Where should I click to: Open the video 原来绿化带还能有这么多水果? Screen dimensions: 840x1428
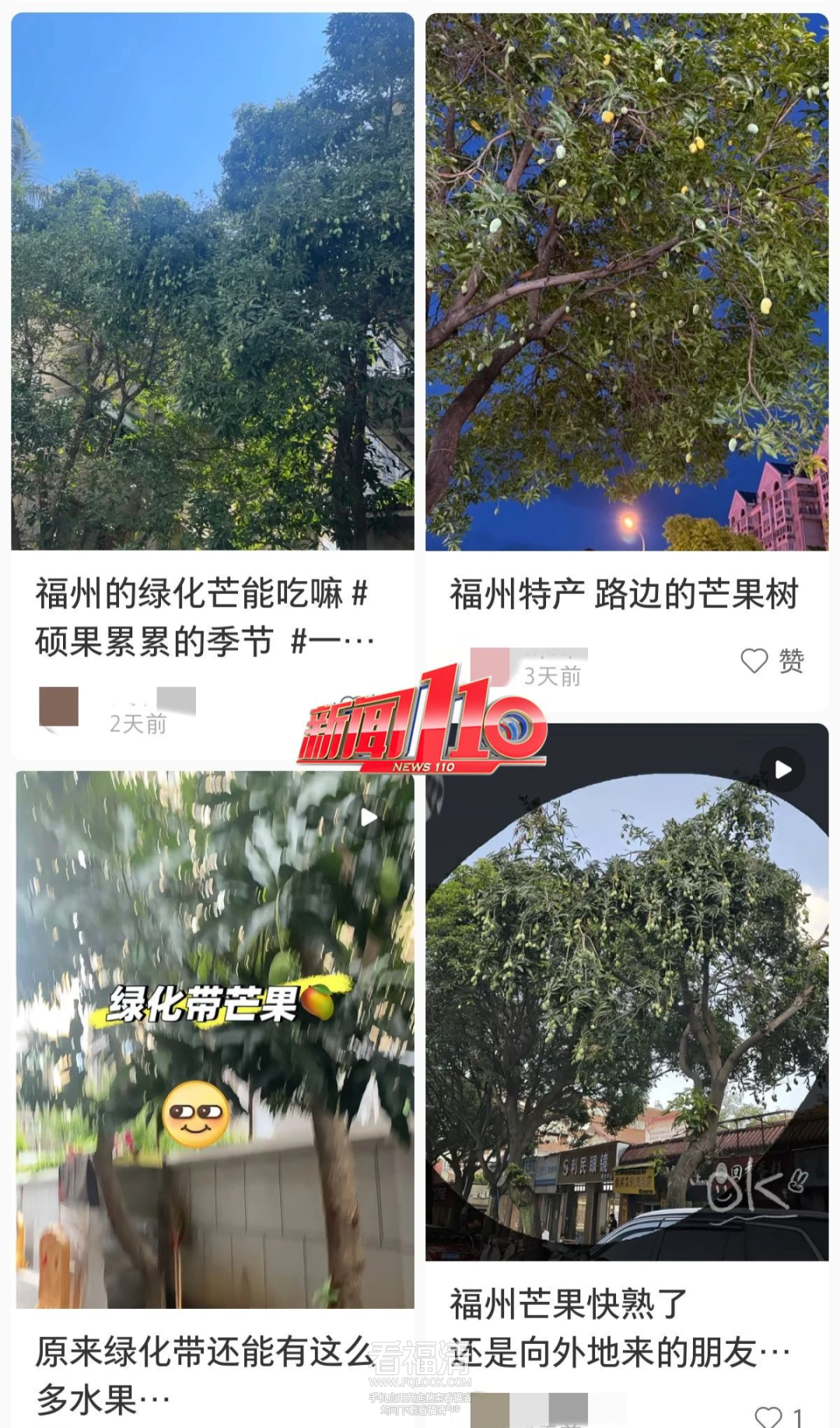pos(215,1039)
